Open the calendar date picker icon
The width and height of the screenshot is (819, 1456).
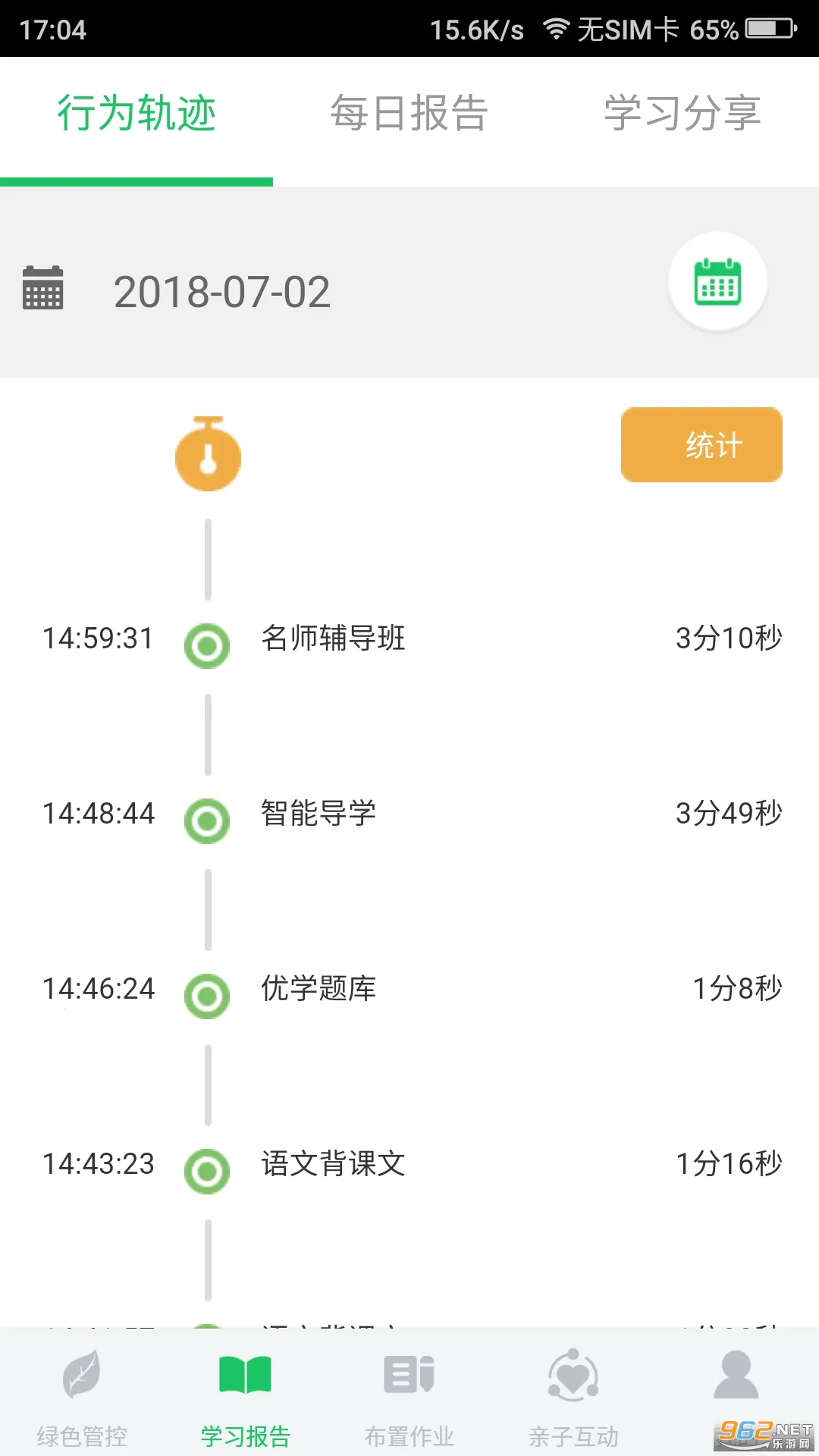tap(718, 281)
